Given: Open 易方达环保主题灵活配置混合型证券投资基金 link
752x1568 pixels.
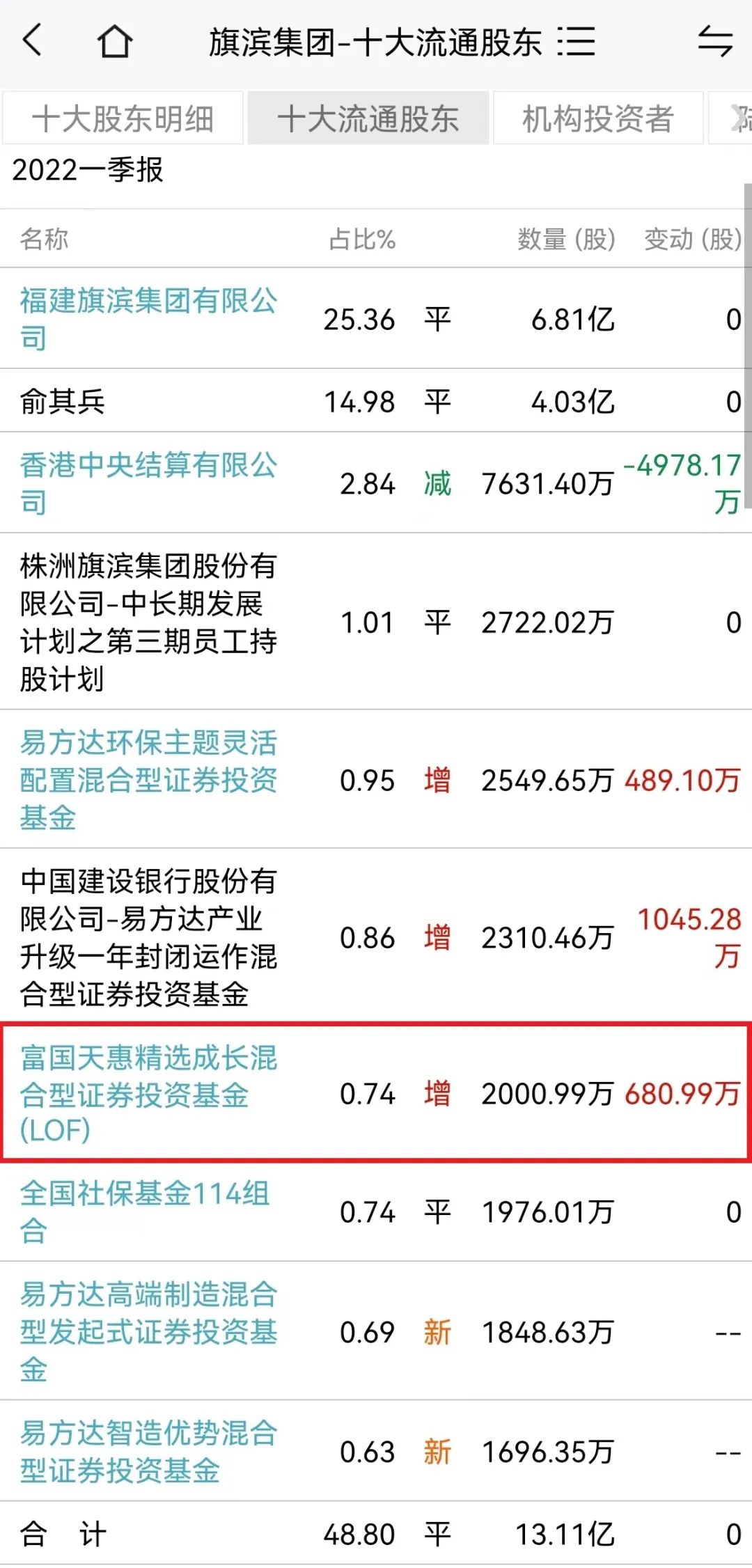Looking at the screenshot, I should [148, 780].
